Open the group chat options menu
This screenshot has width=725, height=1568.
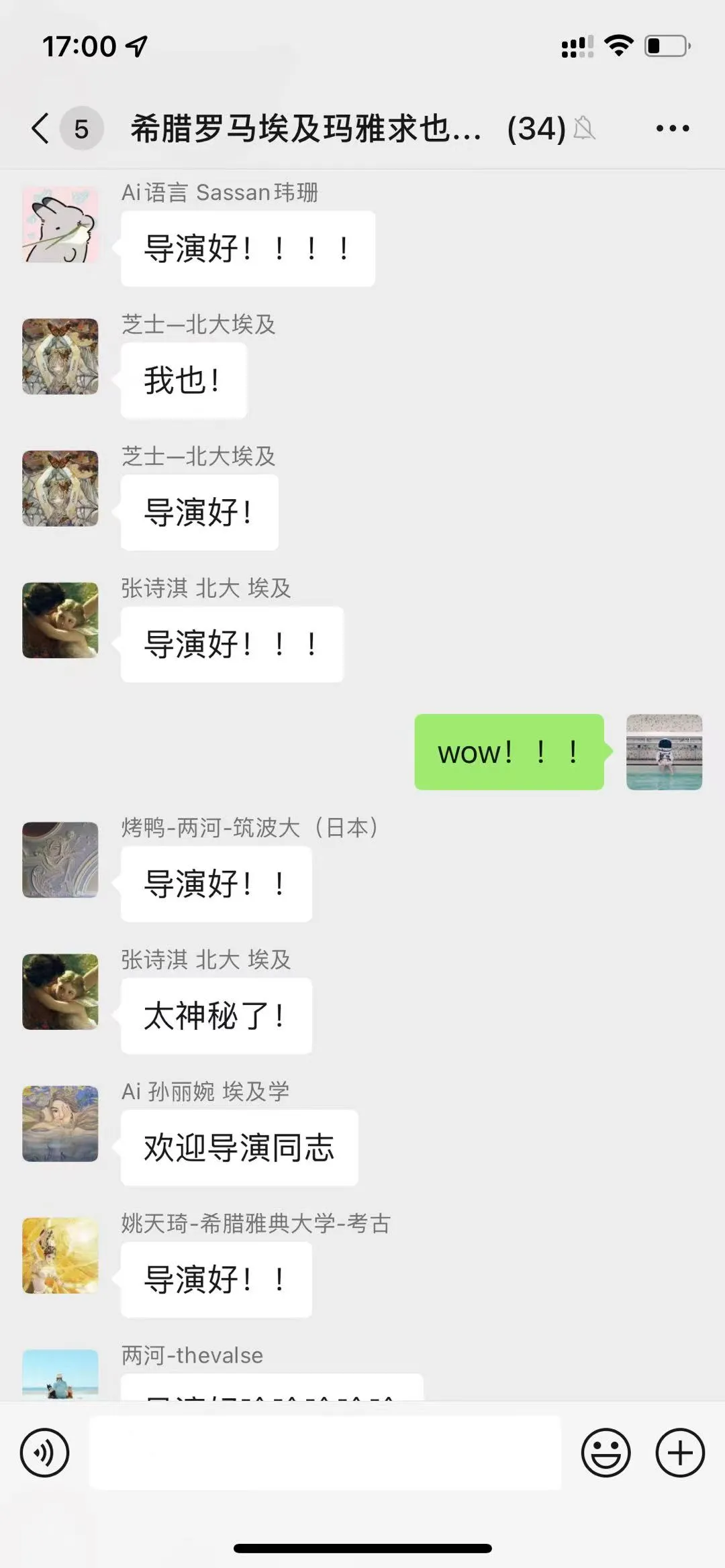tap(672, 128)
